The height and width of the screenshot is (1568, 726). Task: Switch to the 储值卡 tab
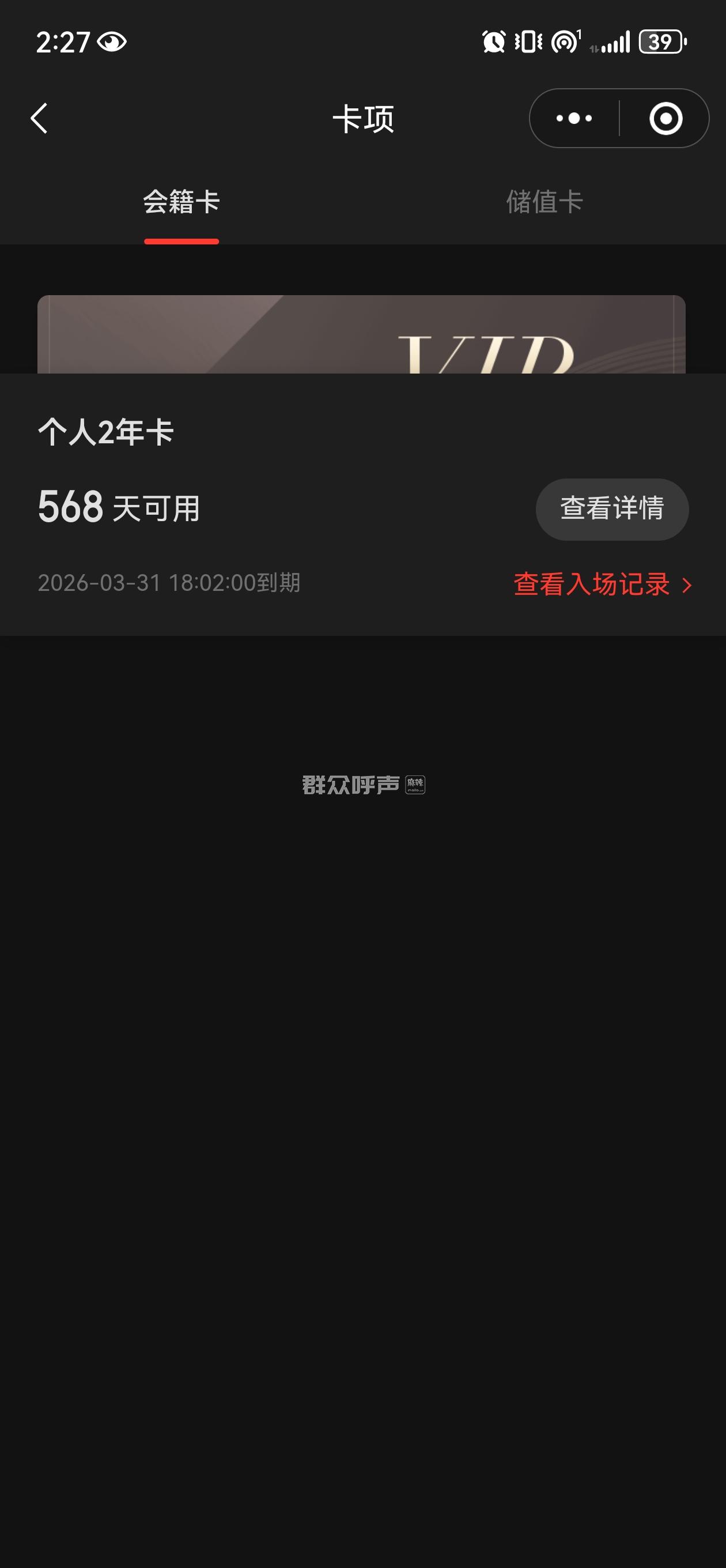pos(544,202)
